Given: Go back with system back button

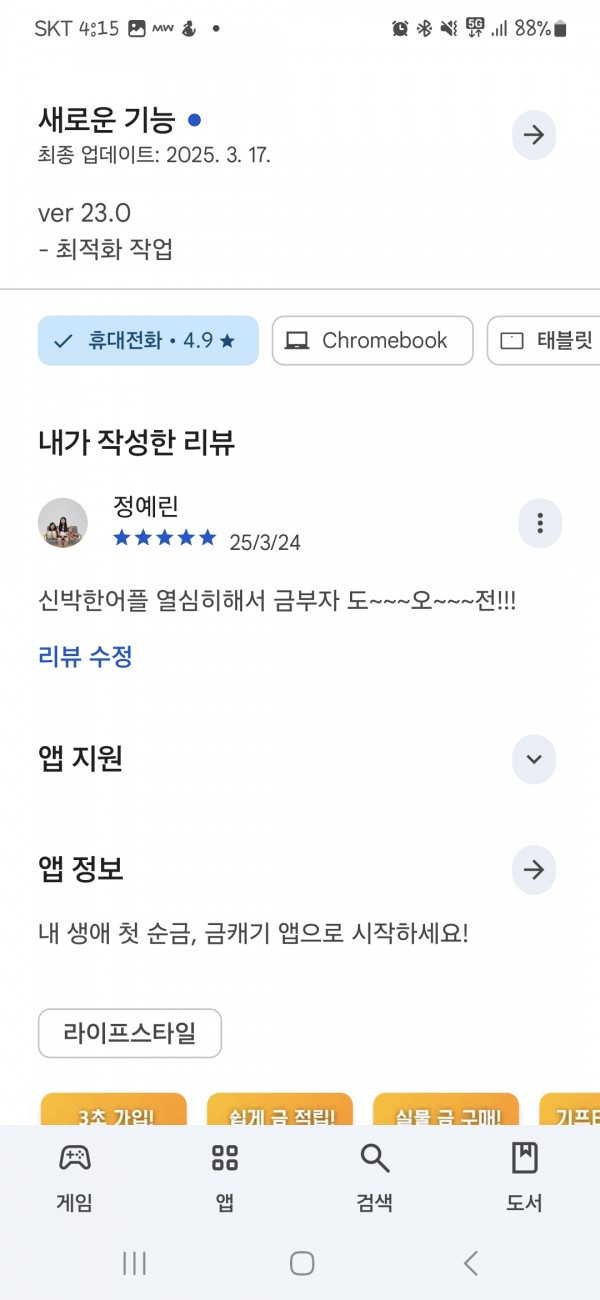Looking at the screenshot, I should point(470,1263).
